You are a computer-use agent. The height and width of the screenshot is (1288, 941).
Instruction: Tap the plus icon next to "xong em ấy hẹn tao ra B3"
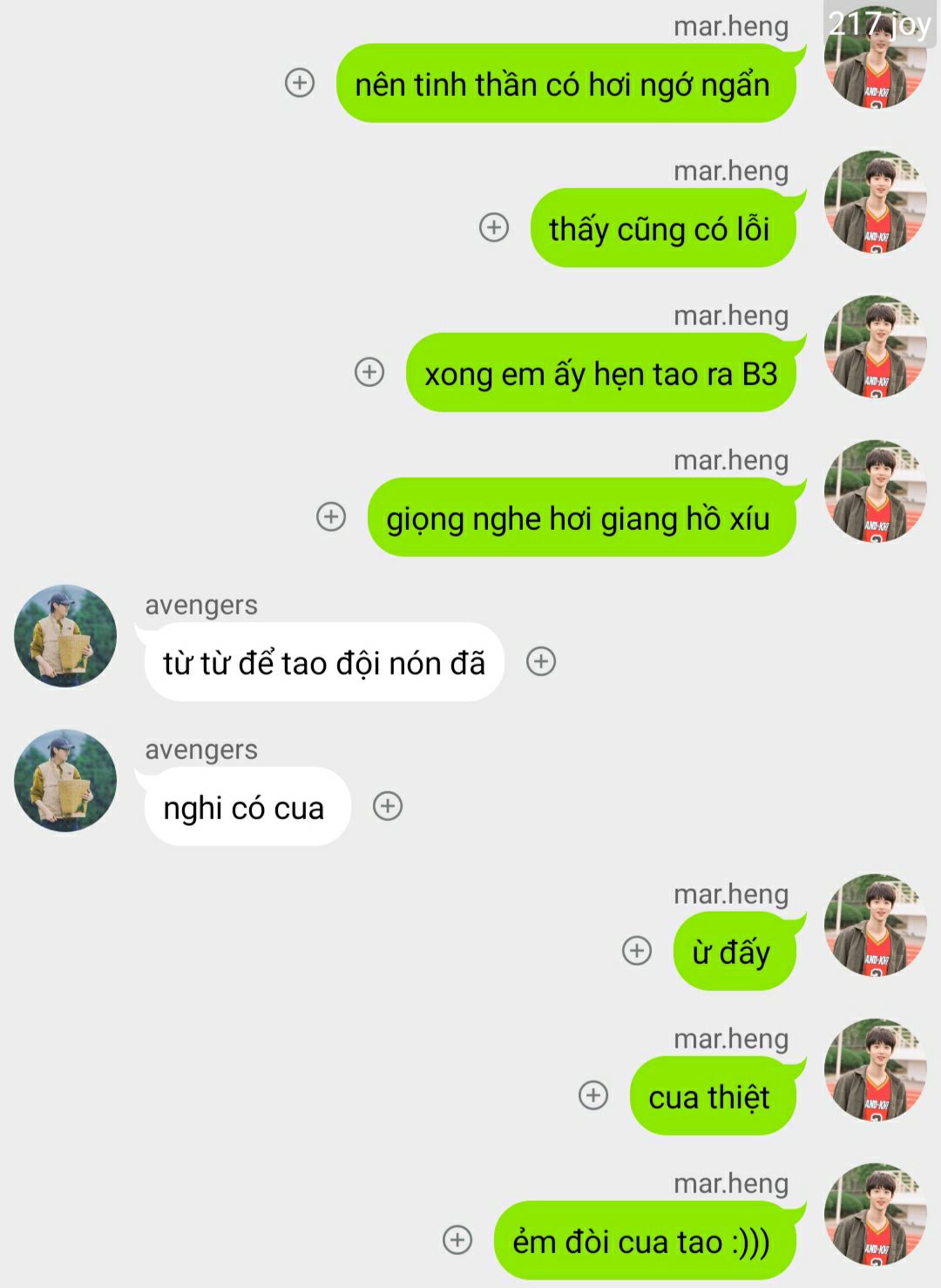pyautogui.click(x=369, y=372)
